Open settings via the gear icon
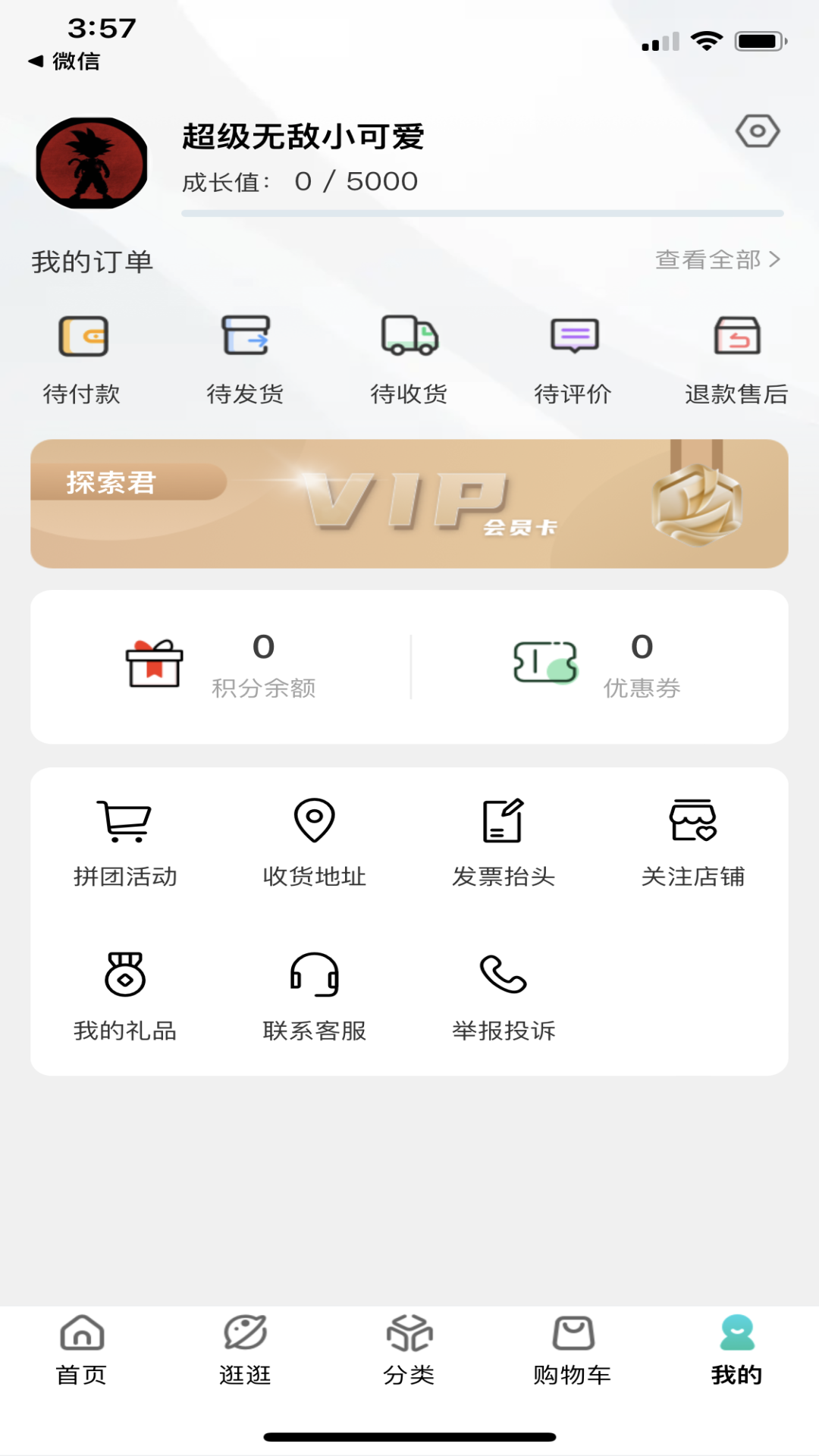Viewport: 819px width, 1456px height. pyautogui.click(x=758, y=130)
